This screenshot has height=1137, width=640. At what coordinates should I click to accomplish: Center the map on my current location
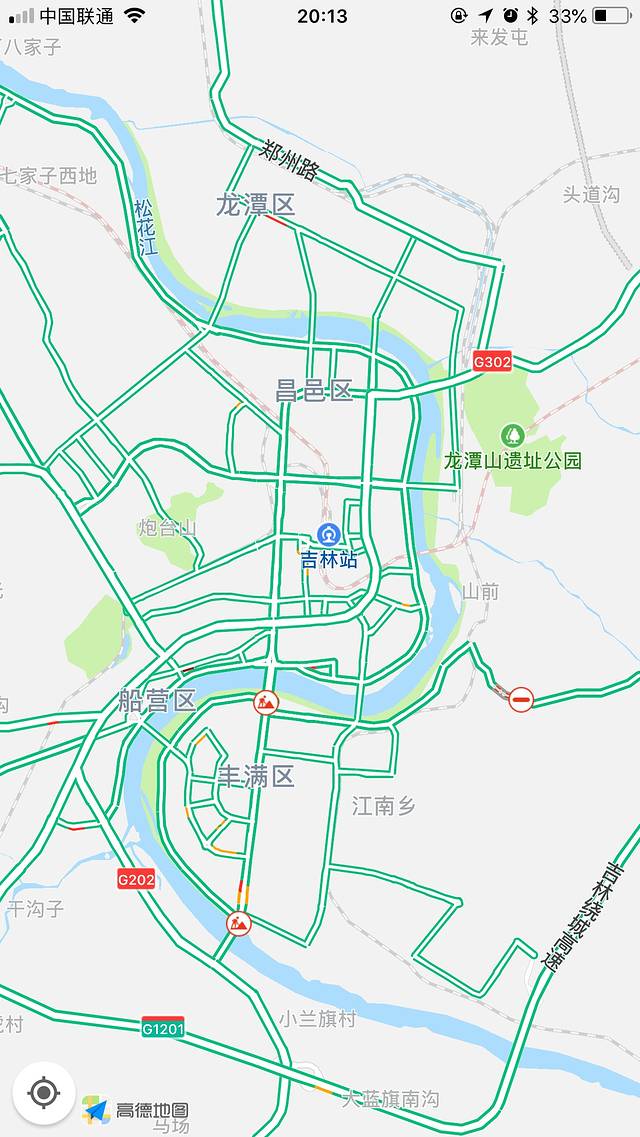point(43,1093)
